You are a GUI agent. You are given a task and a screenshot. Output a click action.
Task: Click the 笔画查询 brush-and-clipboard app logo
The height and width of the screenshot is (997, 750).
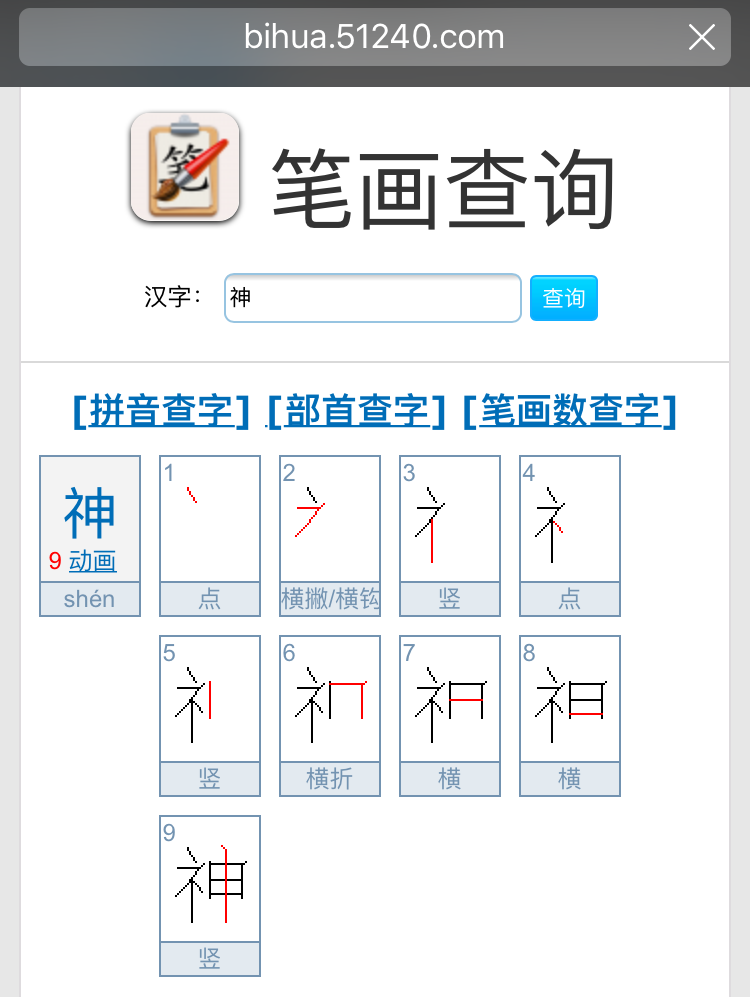[x=185, y=165]
